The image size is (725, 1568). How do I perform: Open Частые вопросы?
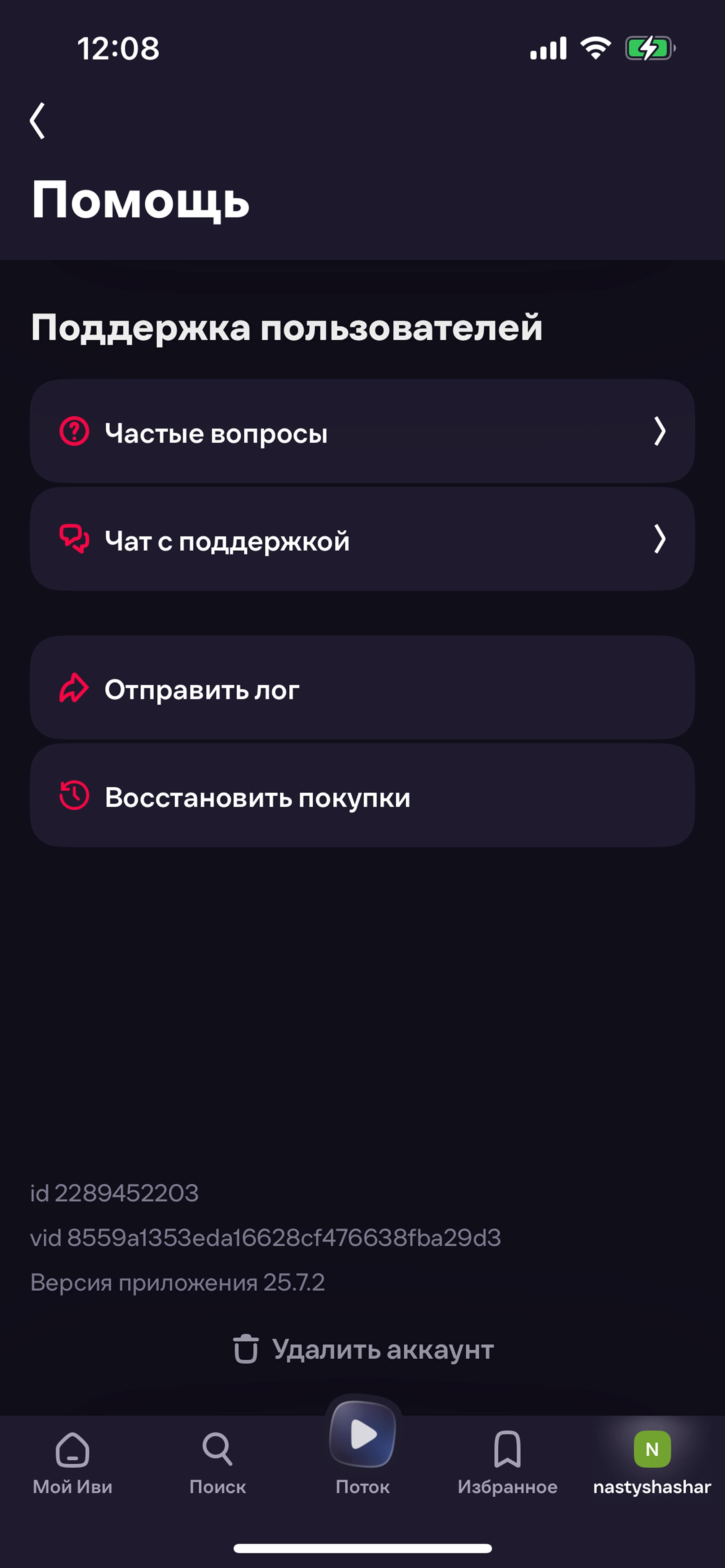point(362,432)
